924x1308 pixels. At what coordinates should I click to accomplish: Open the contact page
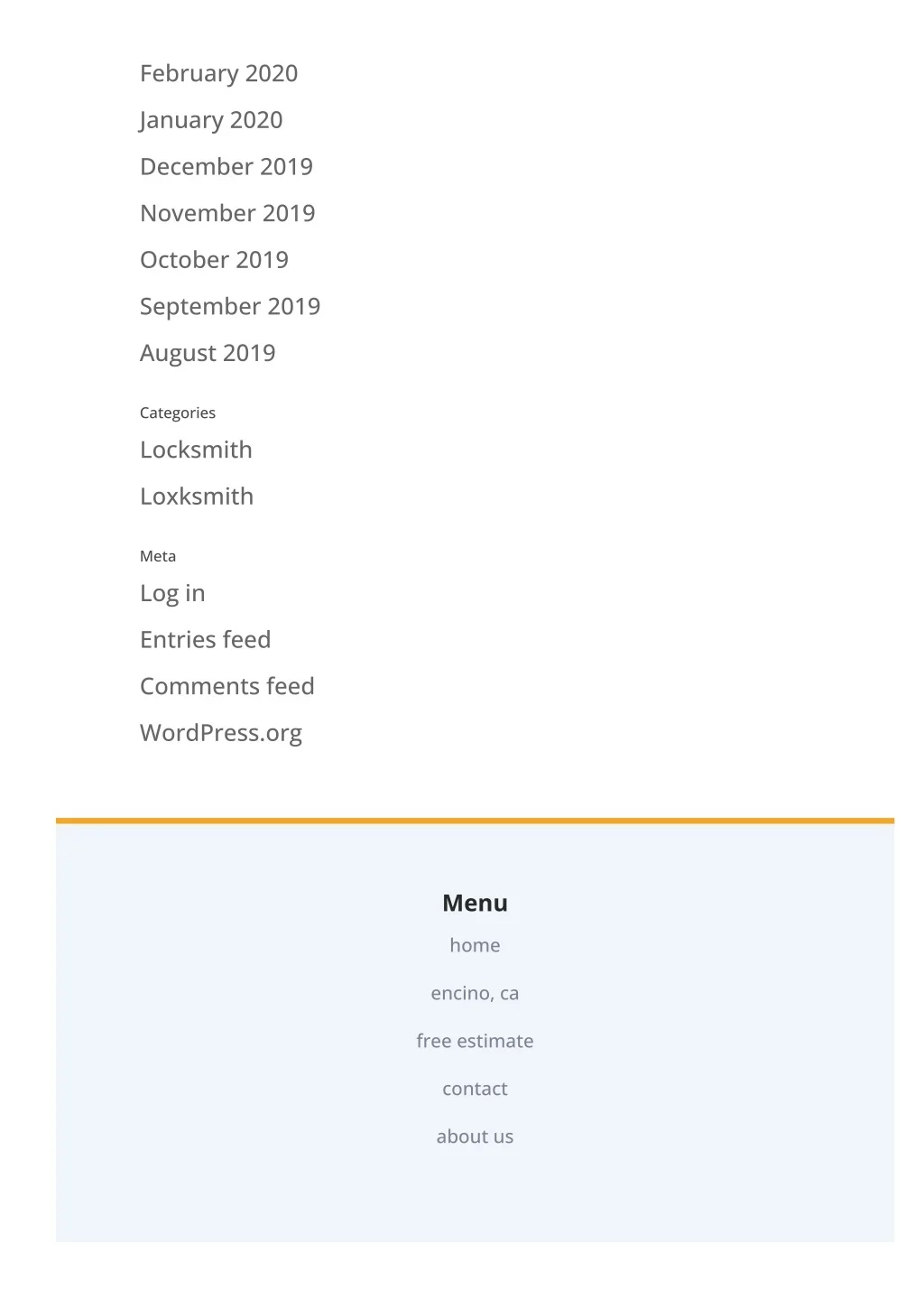click(x=475, y=1089)
